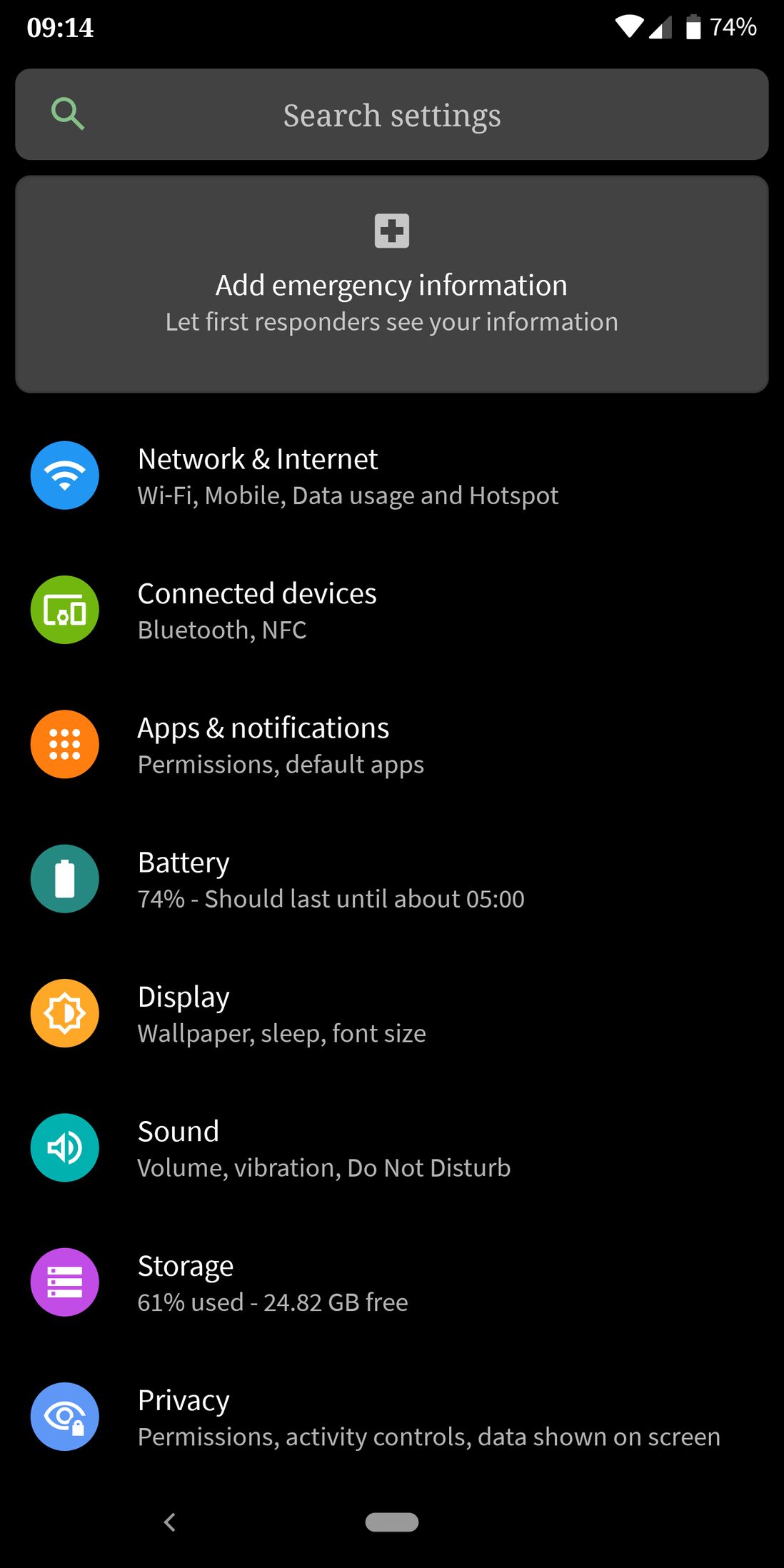The height and width of the screenshot is (1568, 784).
Task: Tap the system back arrow
Action: click(x=170, y=1522)
